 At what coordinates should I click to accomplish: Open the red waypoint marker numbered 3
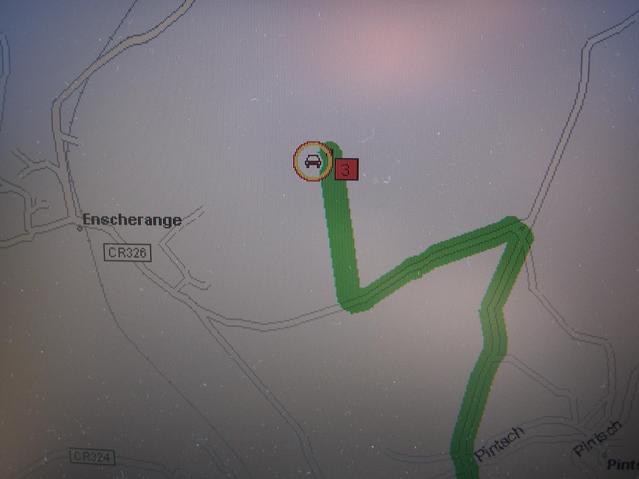pyautogui.click(x=346, y=170)
